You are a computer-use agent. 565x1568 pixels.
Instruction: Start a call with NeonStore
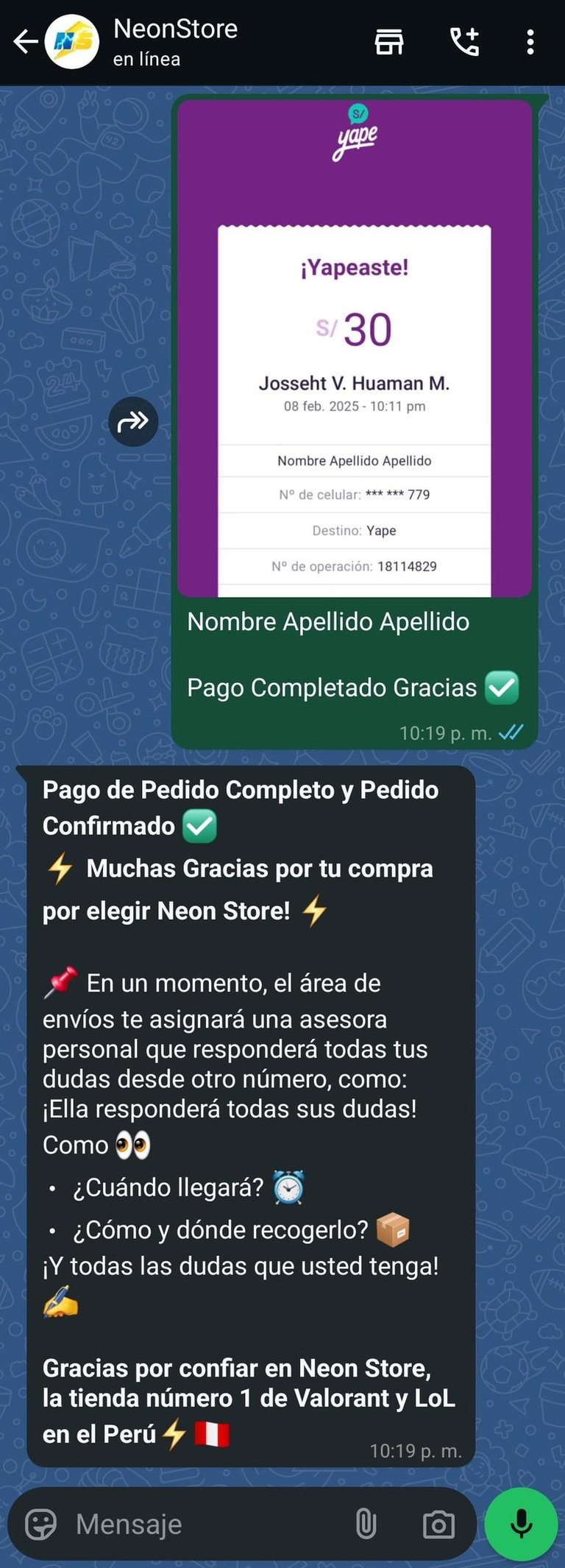point(464,42)
